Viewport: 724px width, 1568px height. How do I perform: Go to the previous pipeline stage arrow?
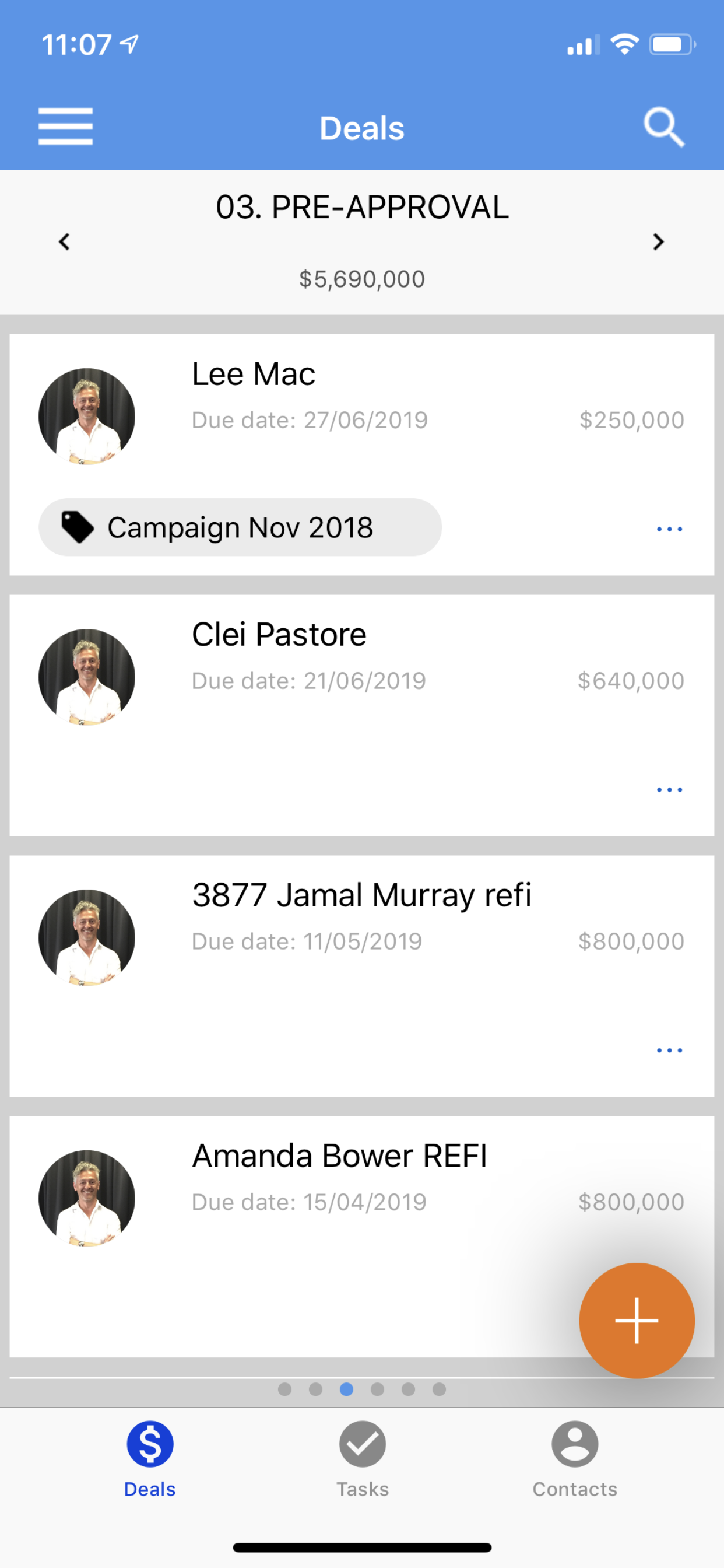click(x=64, y=242)
